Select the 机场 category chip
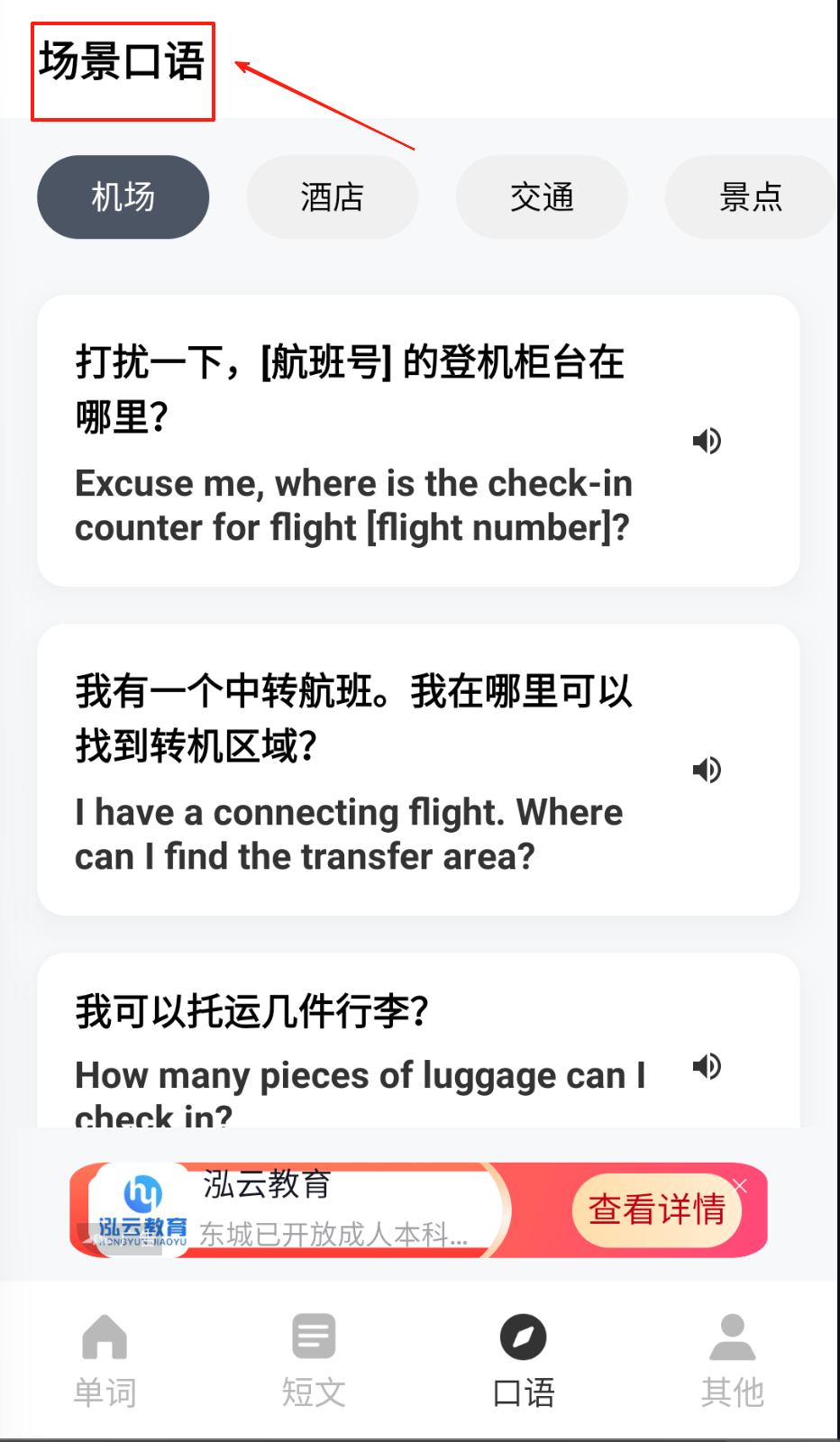Screen dimensions: 840x1442 [123, 197]
